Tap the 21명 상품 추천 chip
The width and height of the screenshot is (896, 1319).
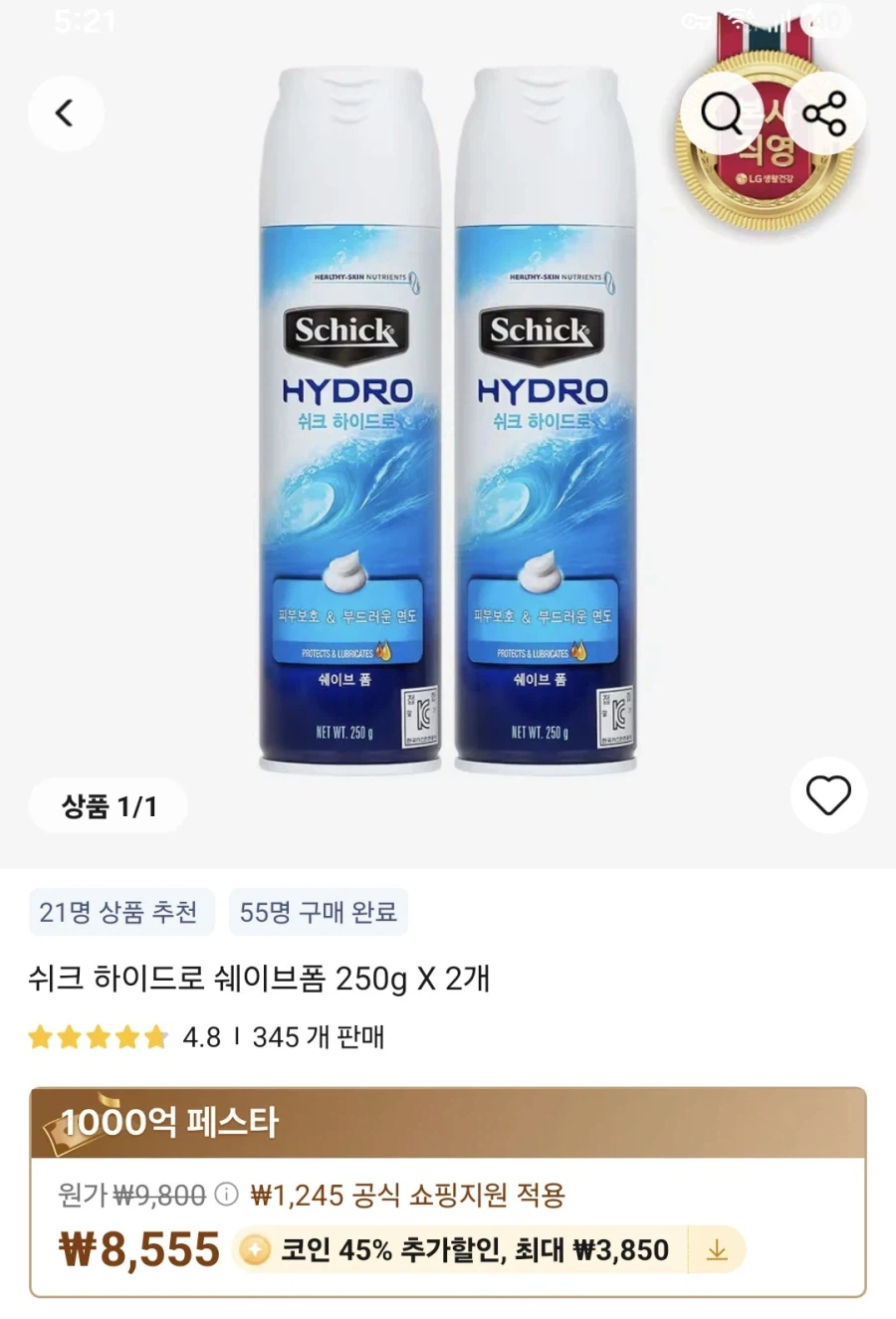(121, 911)
